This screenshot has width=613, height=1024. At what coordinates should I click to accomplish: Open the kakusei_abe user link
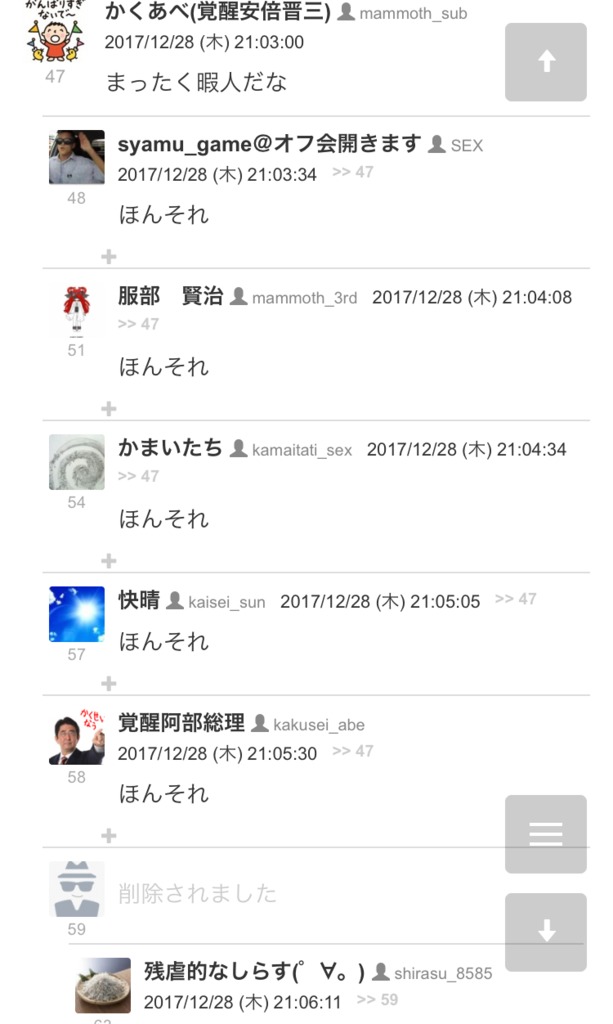(319, 725)
